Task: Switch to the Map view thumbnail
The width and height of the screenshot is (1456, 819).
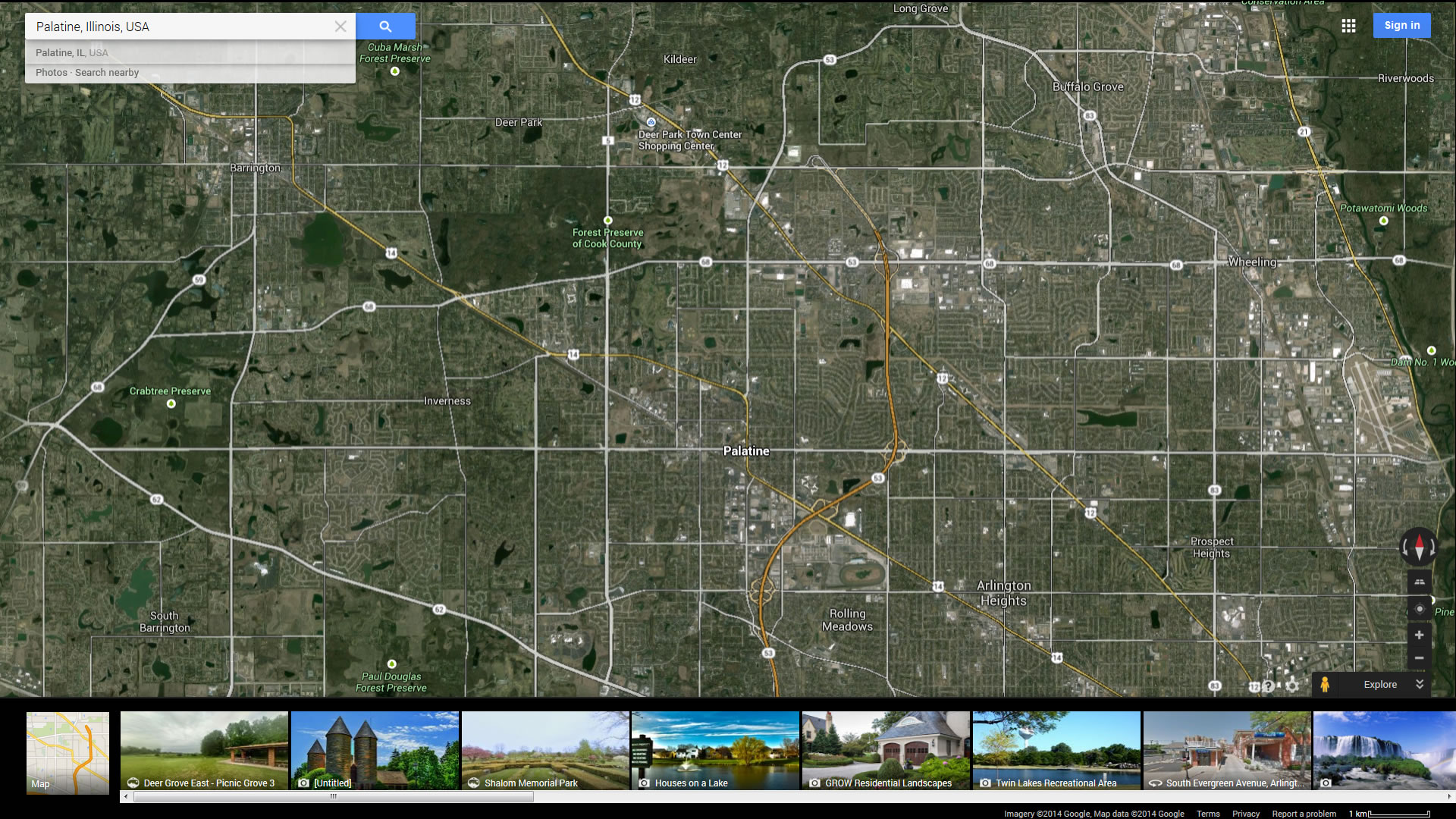Action: [x=67, y=752]
